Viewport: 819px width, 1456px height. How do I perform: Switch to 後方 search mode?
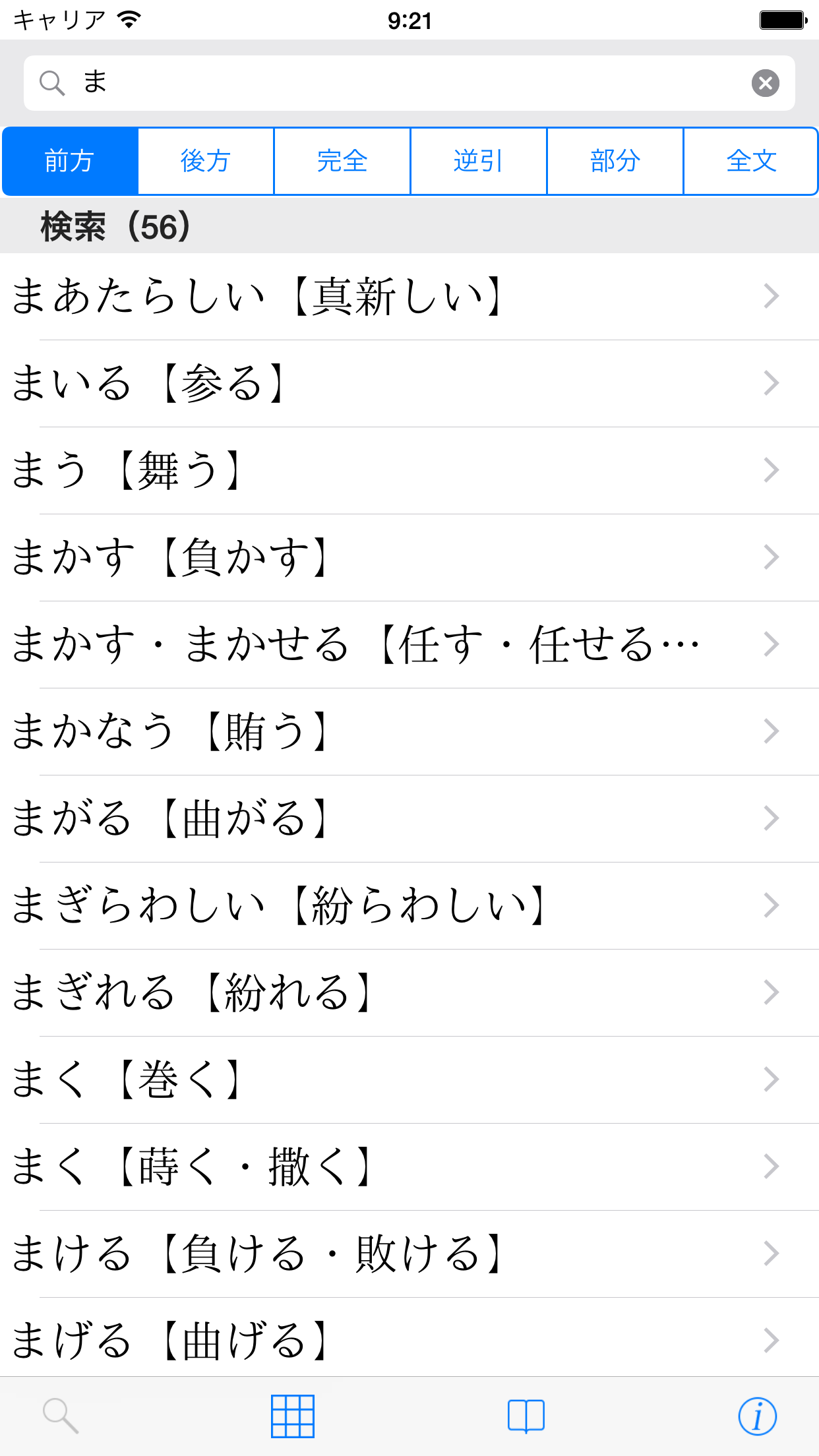206,161
